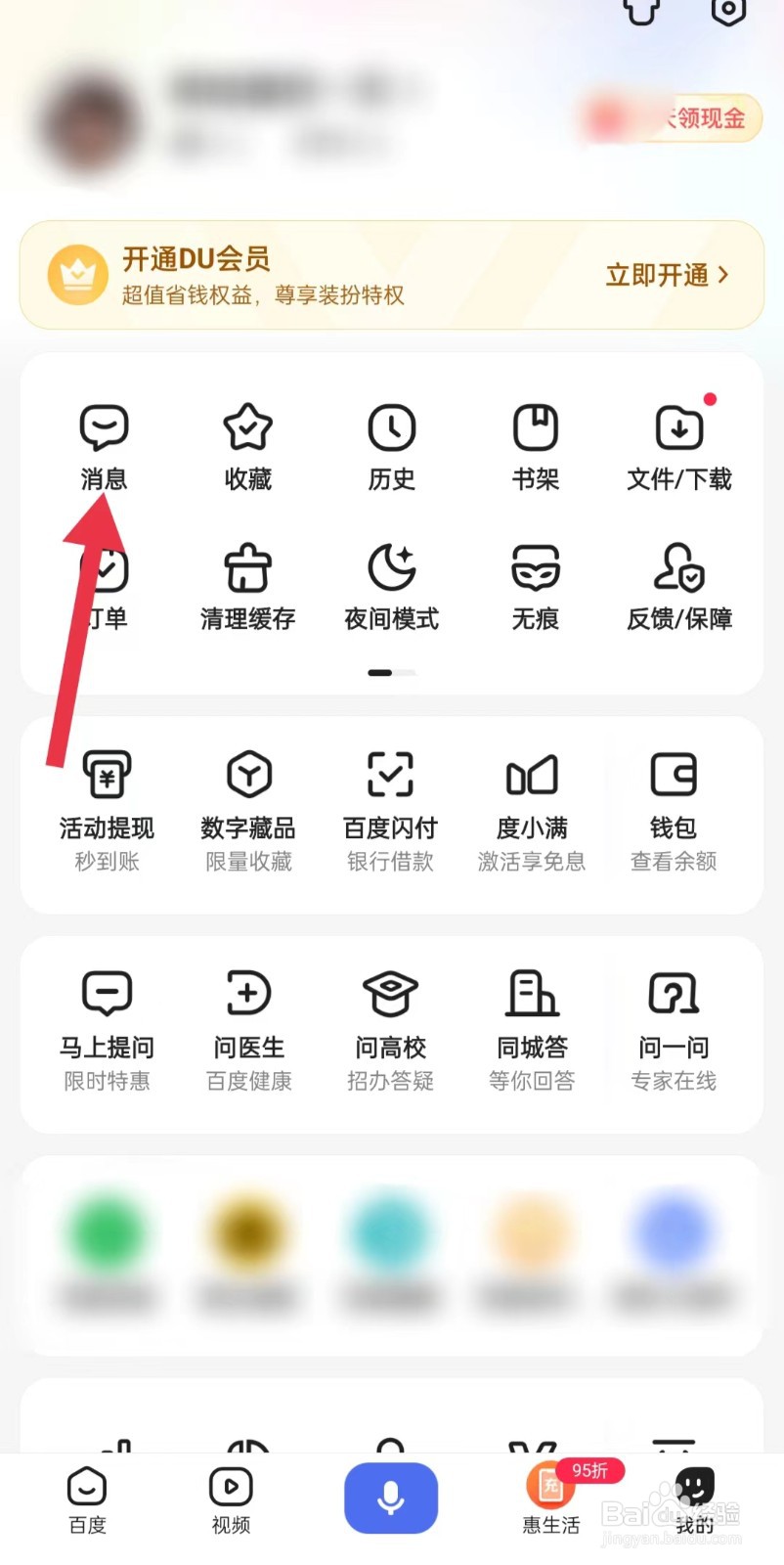Open 文件/下载 with the red dot
Screen dimensions: 784x1565
677,445
